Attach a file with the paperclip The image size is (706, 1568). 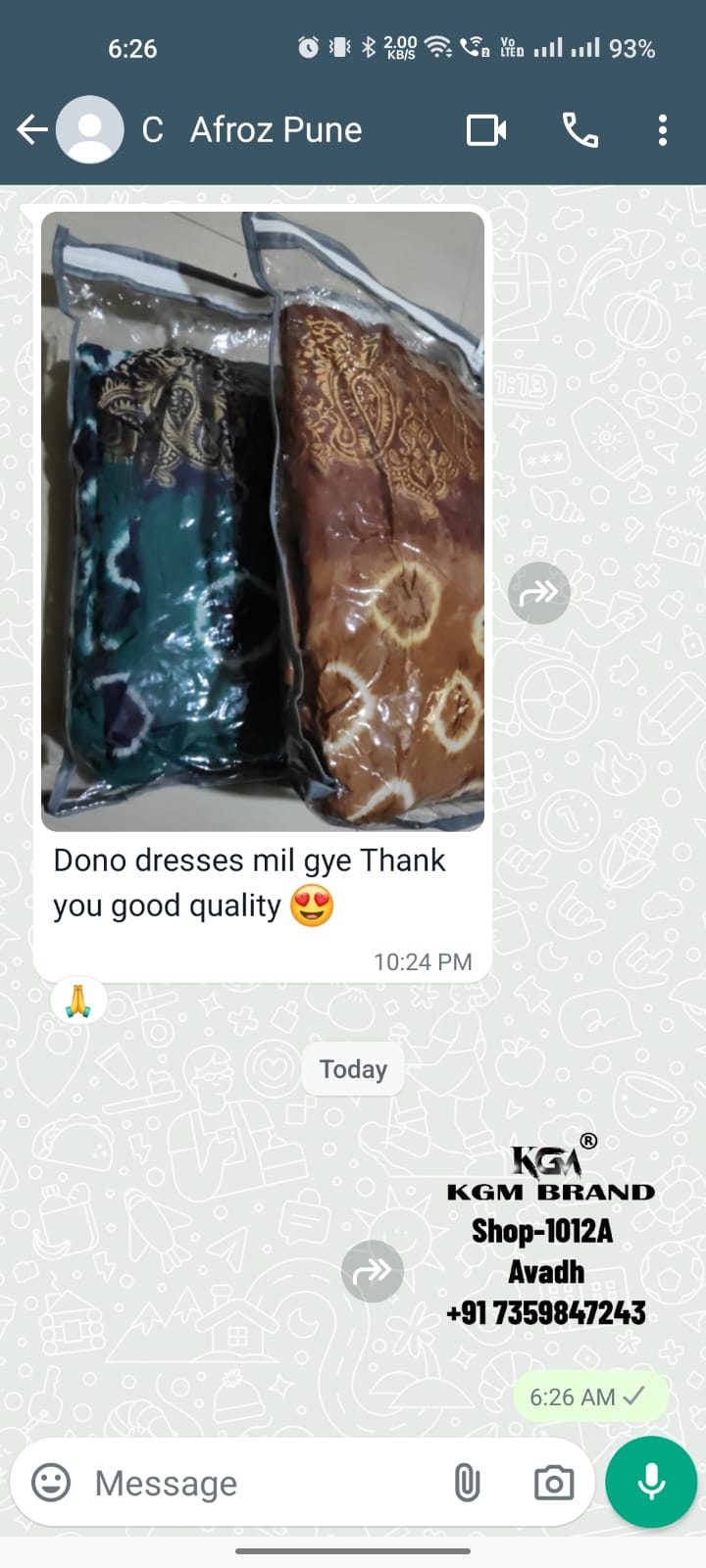point(468,1483)
